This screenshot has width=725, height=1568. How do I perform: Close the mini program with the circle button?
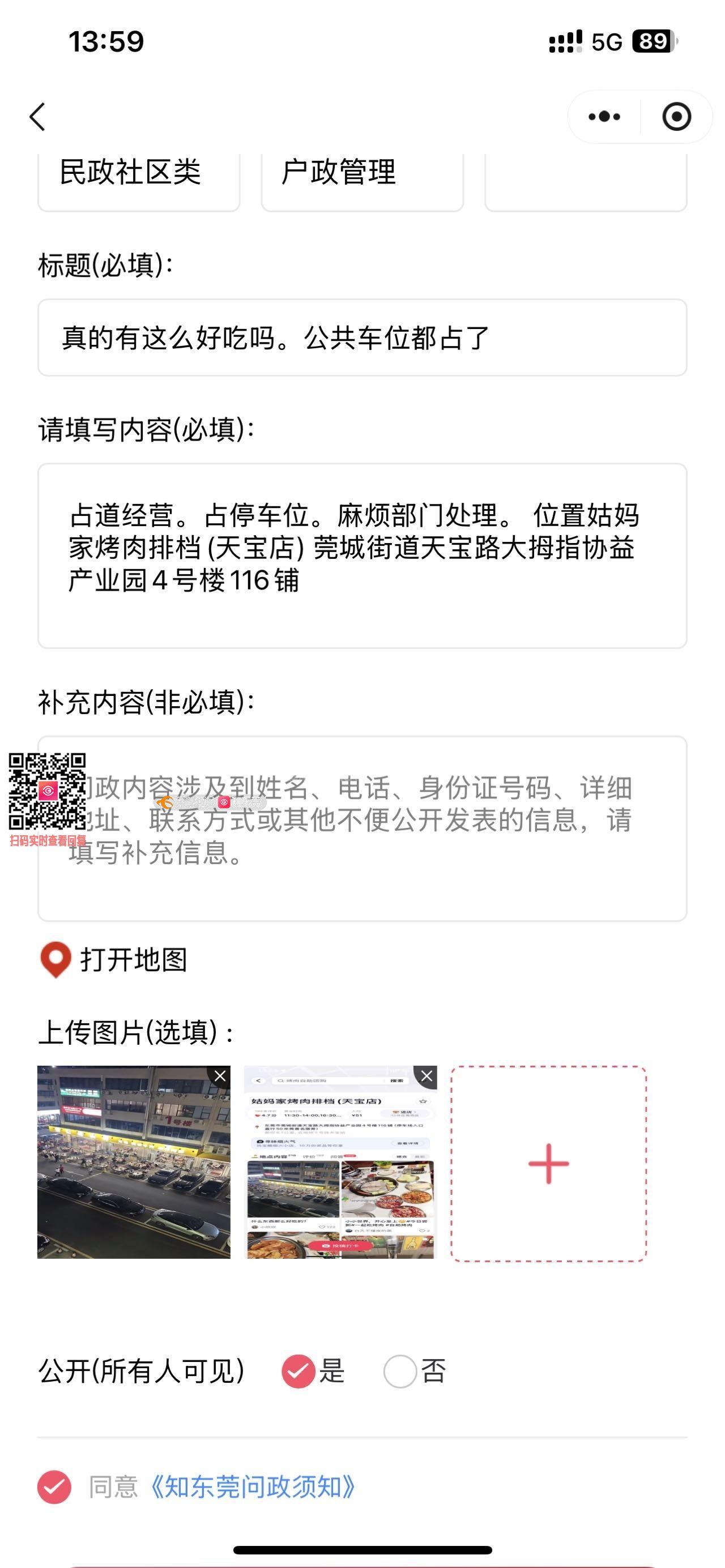pos(676,116)
